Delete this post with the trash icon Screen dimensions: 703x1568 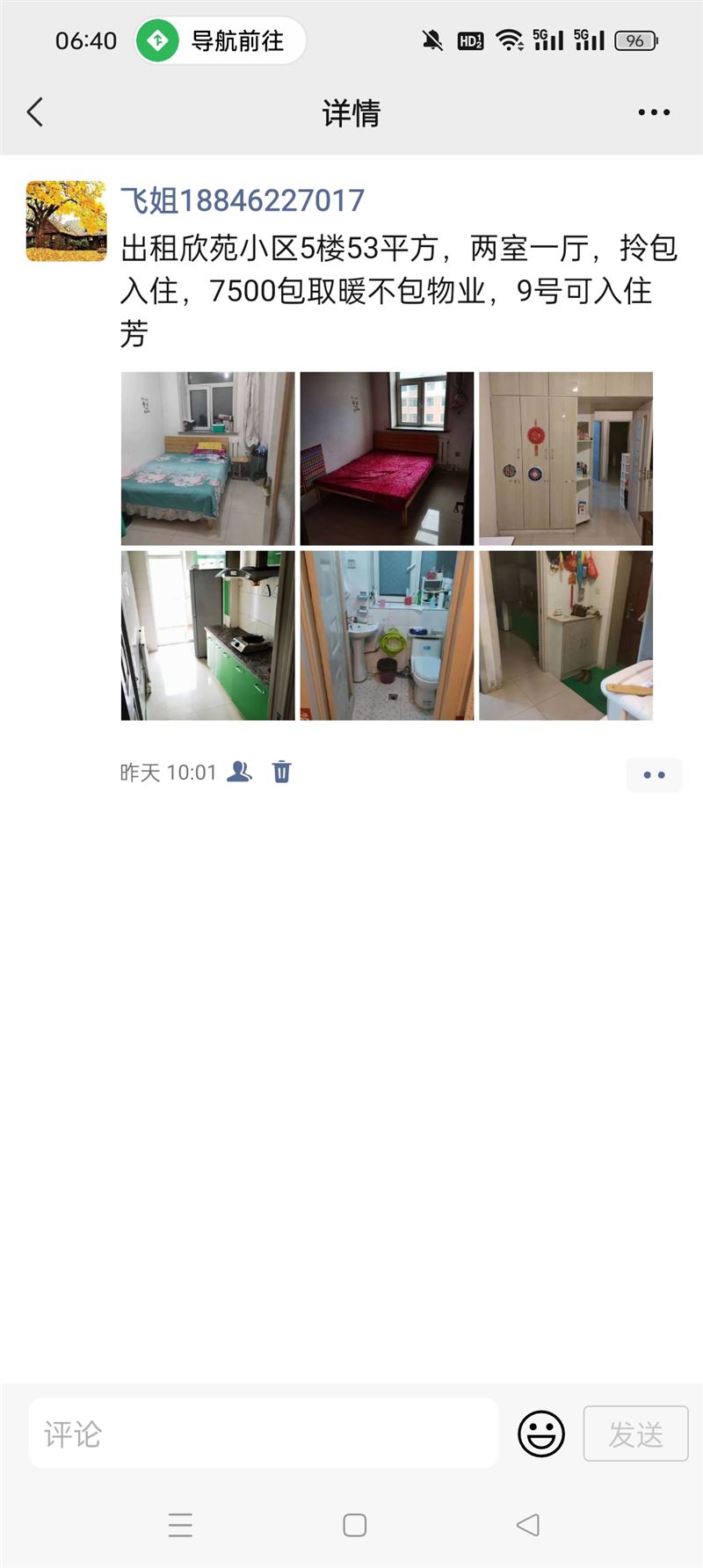pos(281,772)
